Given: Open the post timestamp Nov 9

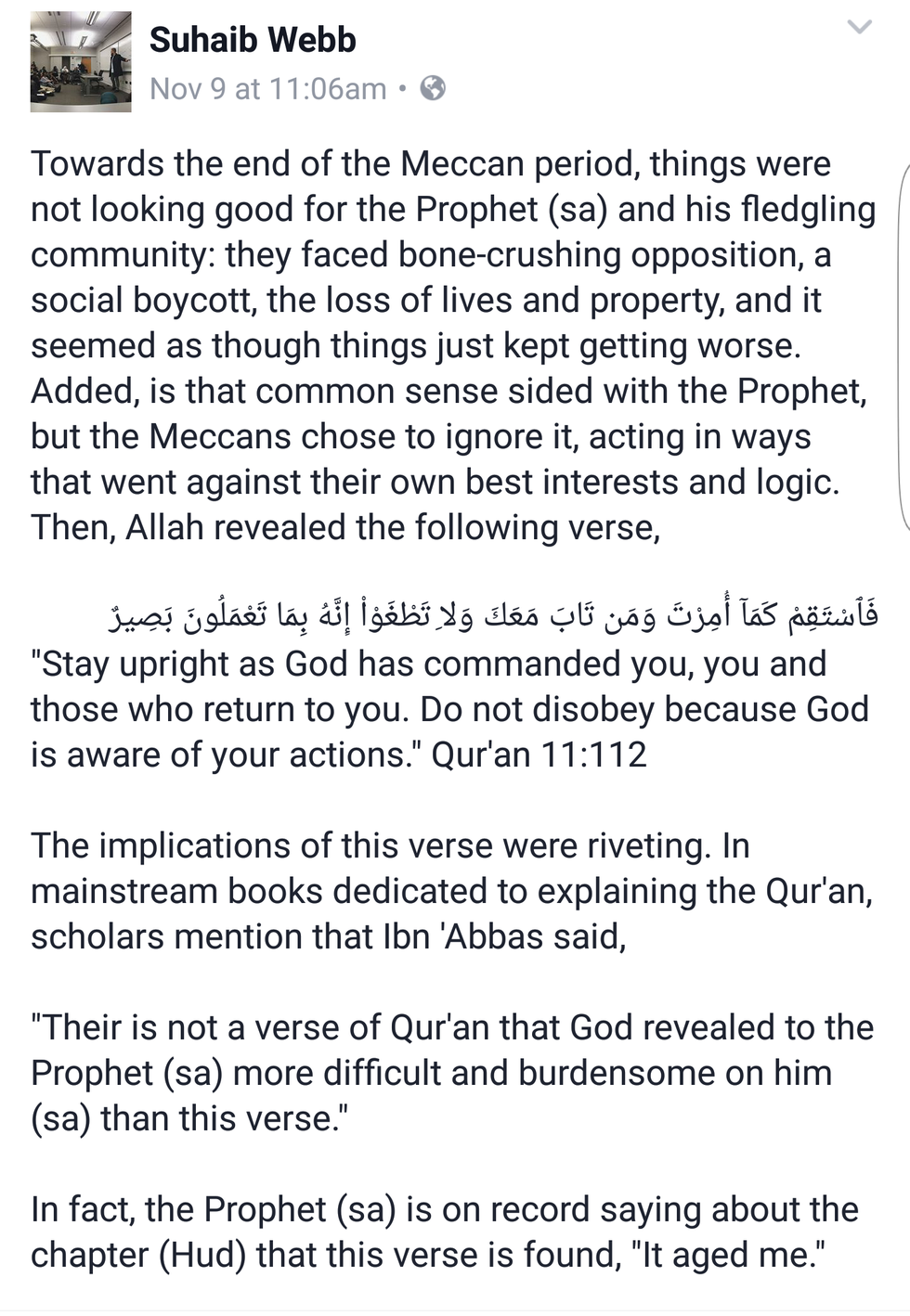Looking at the screenshot, I should 267,89.
